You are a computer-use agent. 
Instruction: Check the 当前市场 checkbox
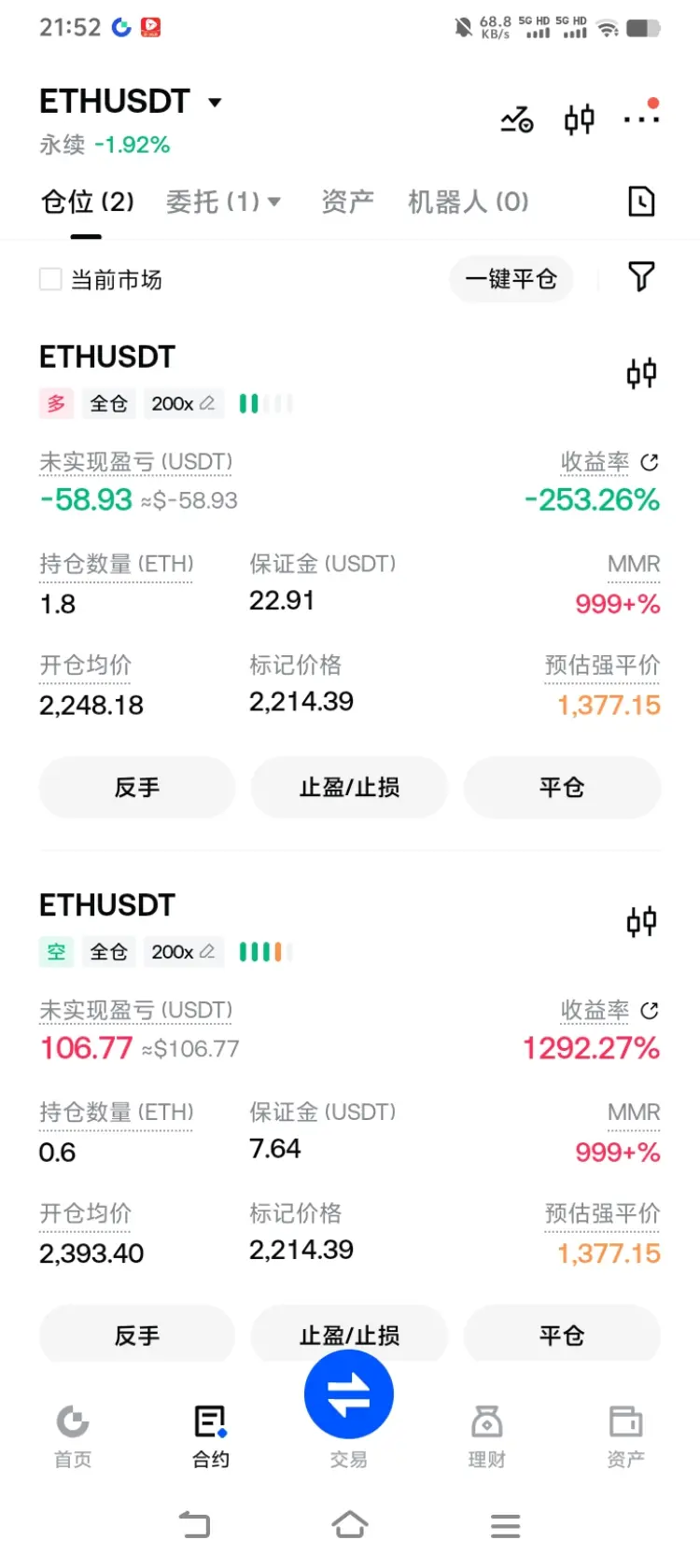50,279
